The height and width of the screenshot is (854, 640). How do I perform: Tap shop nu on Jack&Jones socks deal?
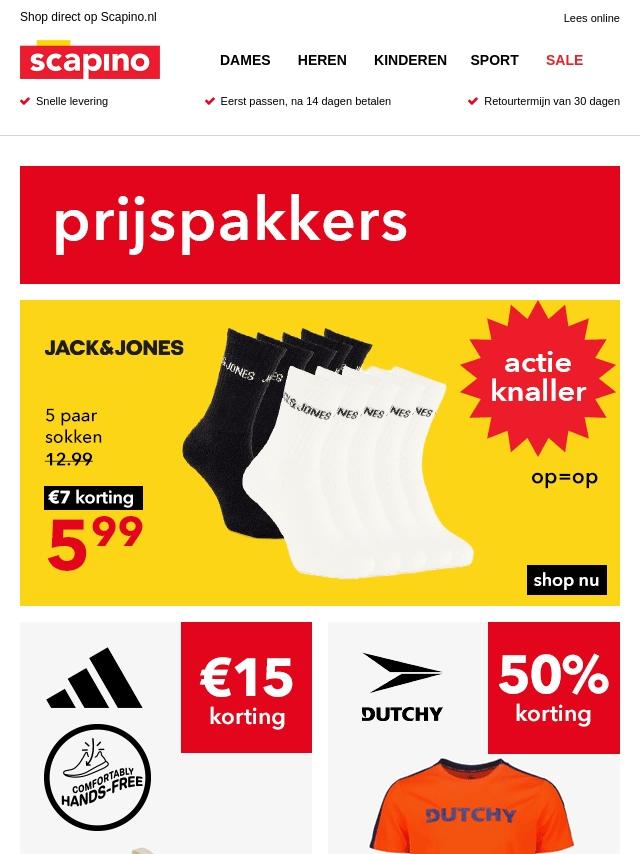(x=566, y=580)
